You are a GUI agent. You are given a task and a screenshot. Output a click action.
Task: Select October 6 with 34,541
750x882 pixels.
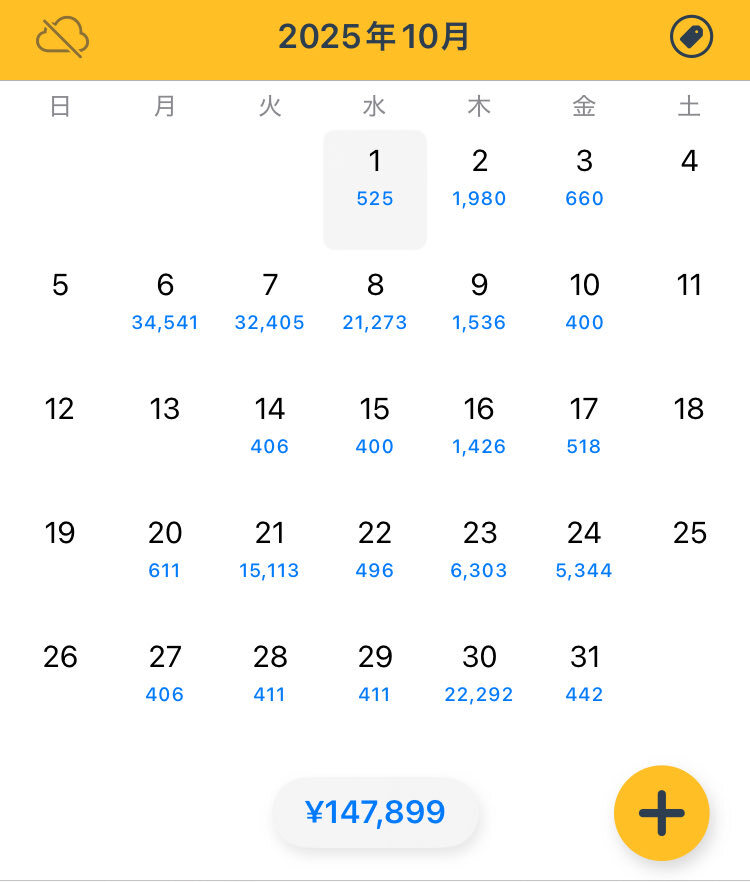[165, 303]
